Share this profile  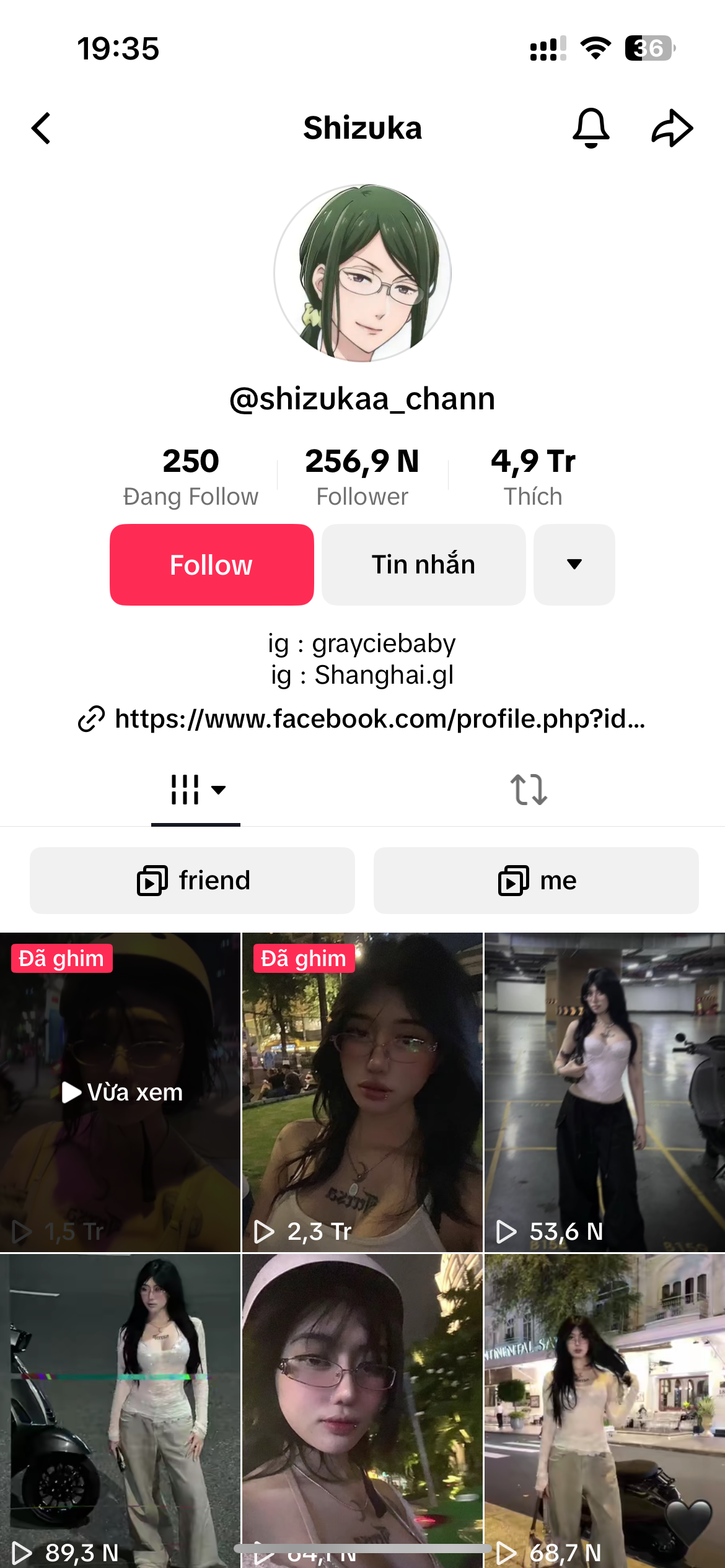tap(672, 128)
